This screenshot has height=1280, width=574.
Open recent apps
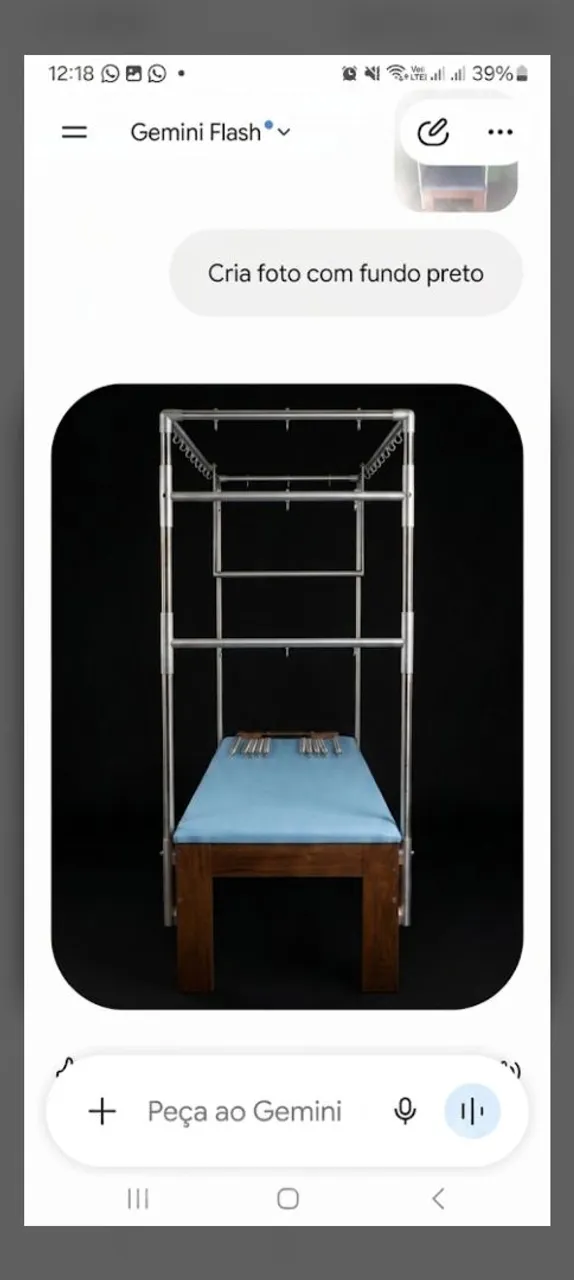click(138, 1198)
